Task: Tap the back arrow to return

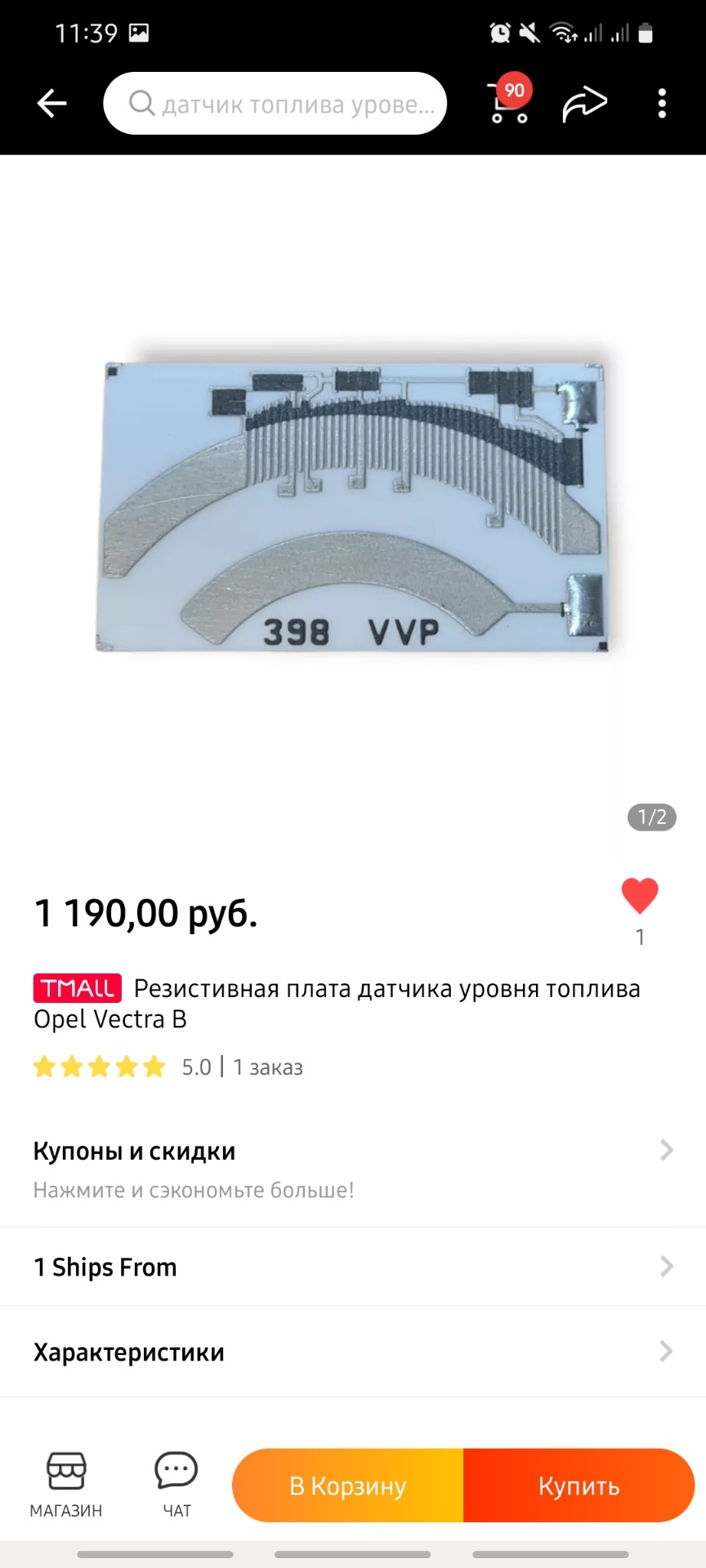Action: pos(51,101)
